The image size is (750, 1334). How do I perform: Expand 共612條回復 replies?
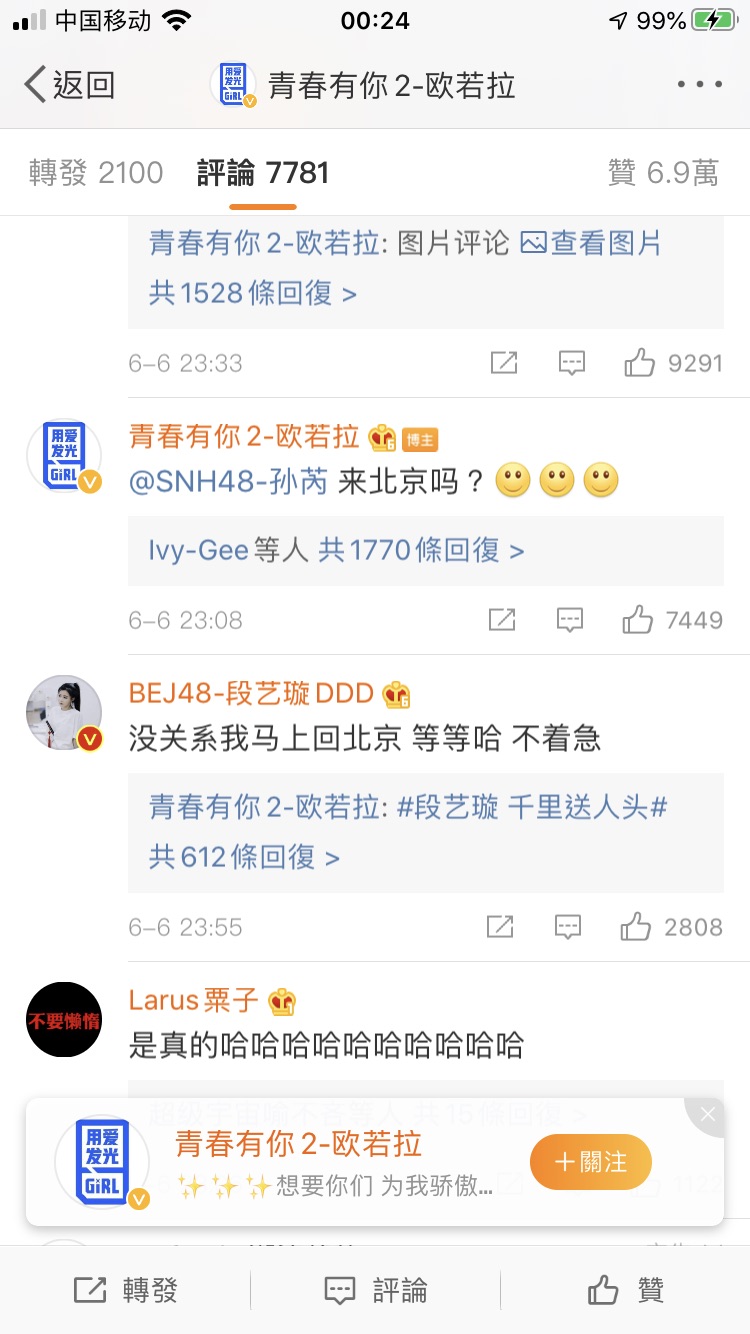245,857
